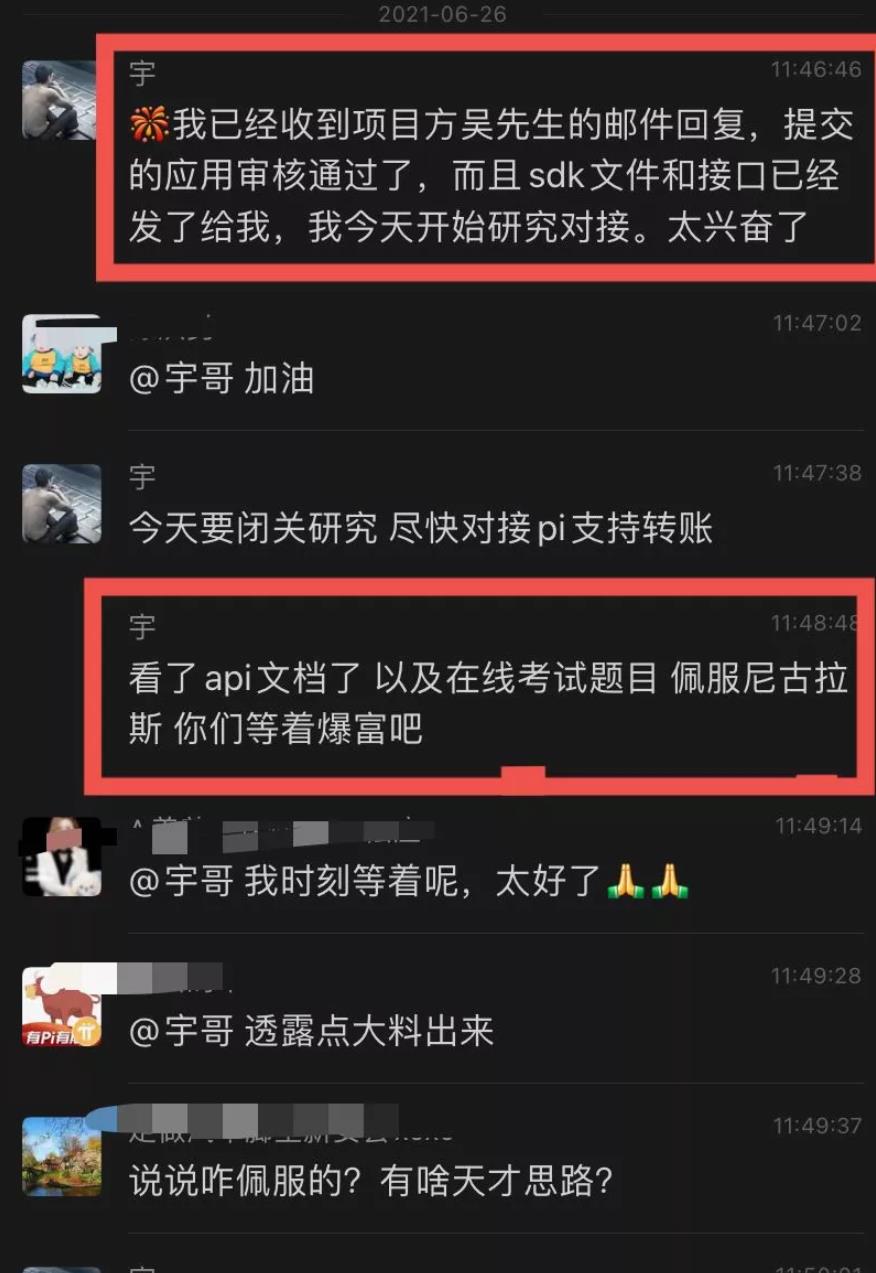Tap the avatar next to '@宇哥 加油'
Image resolution: width=876 pixels, height=1273 pixels.
[62, 355]
